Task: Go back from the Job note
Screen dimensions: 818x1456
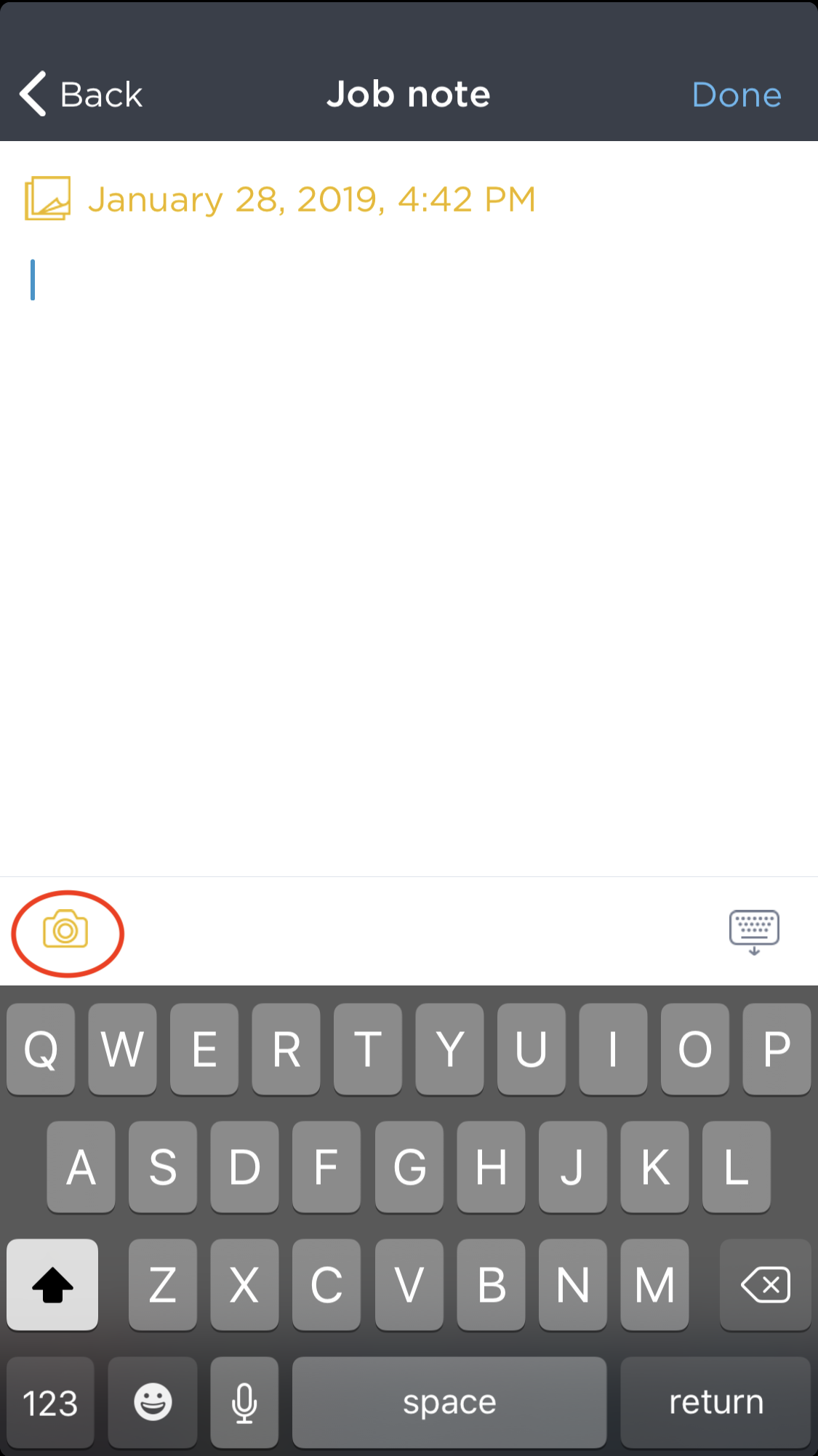Action: point(80,94)
